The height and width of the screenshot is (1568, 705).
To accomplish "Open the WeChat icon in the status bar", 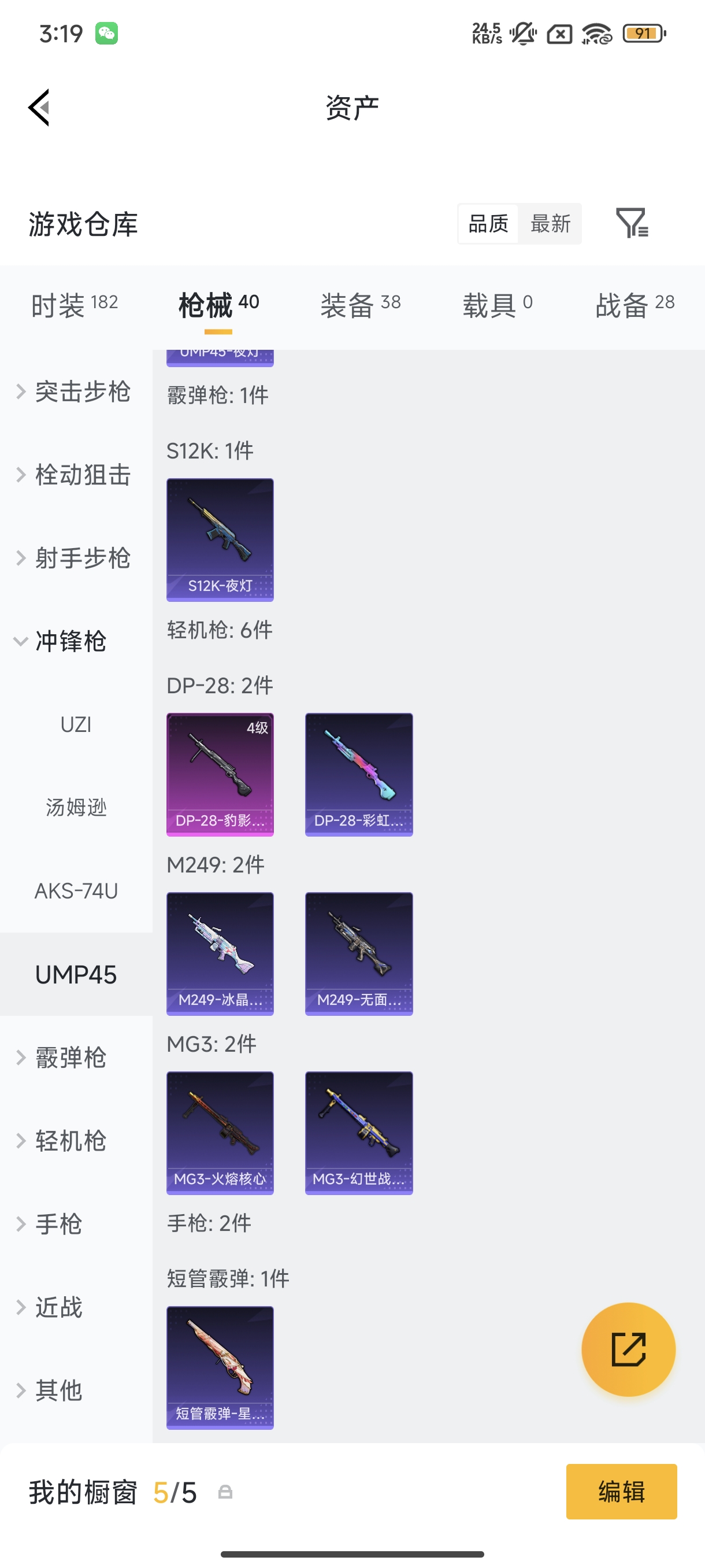I will point(107,34).
